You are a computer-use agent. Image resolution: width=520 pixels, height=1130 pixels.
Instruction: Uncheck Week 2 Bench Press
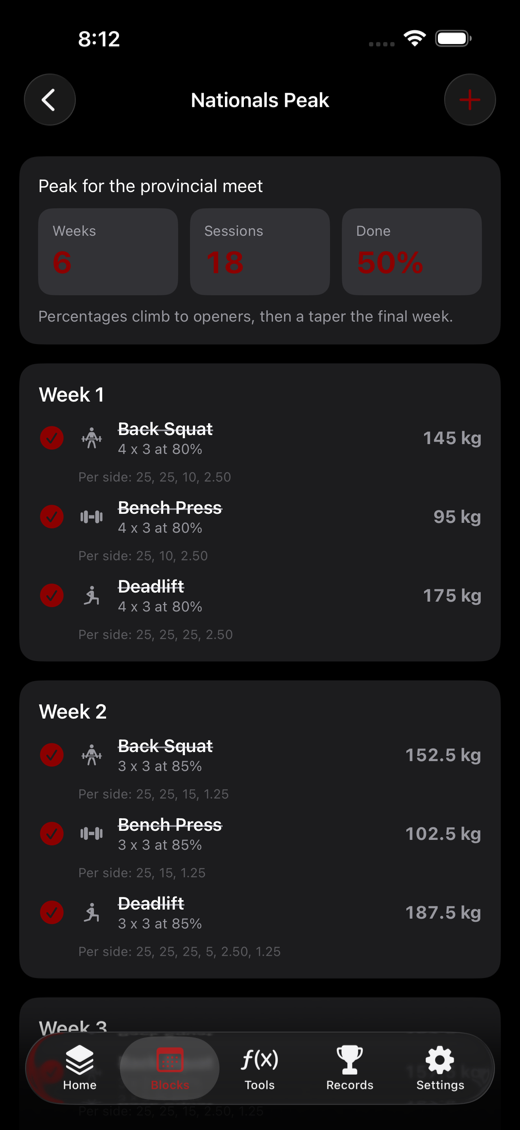click(x=52, y=834)
